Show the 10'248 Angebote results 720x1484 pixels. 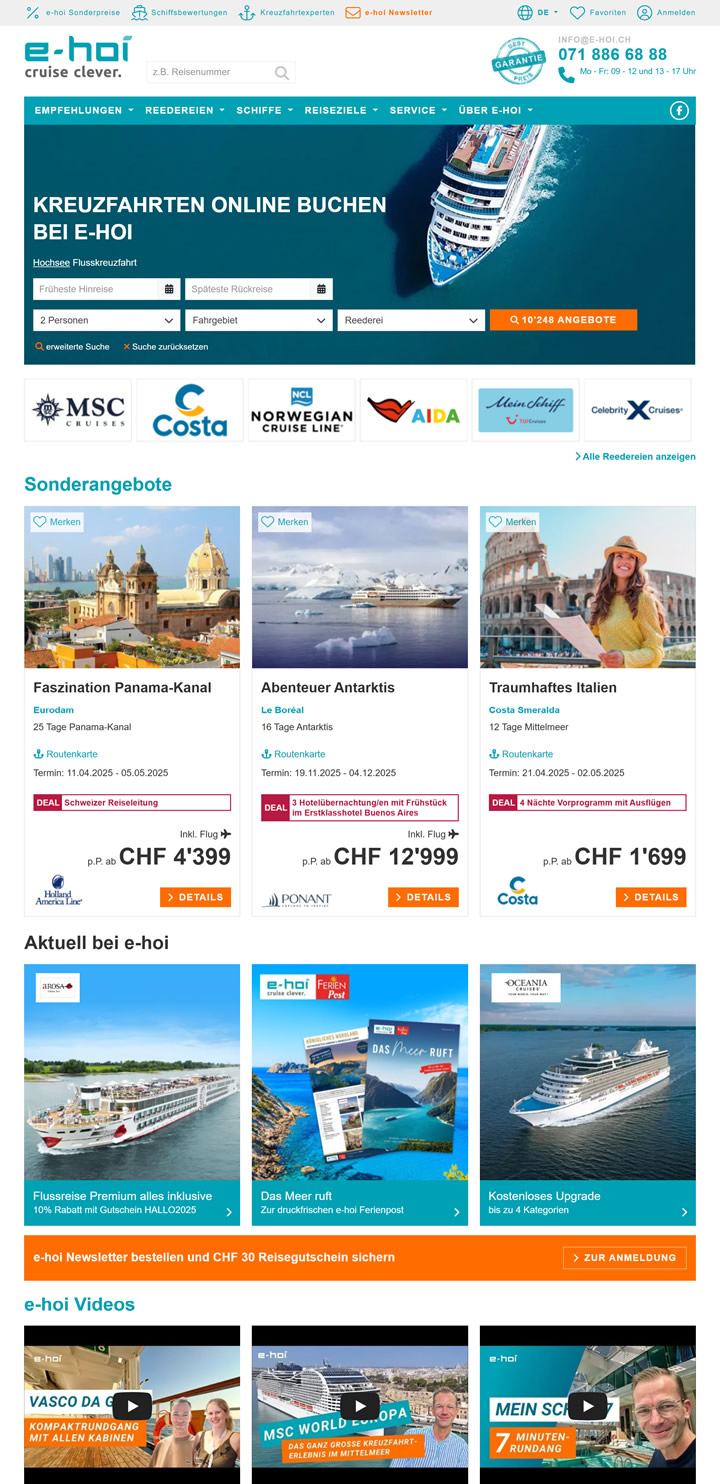click(x=563, y=320)
